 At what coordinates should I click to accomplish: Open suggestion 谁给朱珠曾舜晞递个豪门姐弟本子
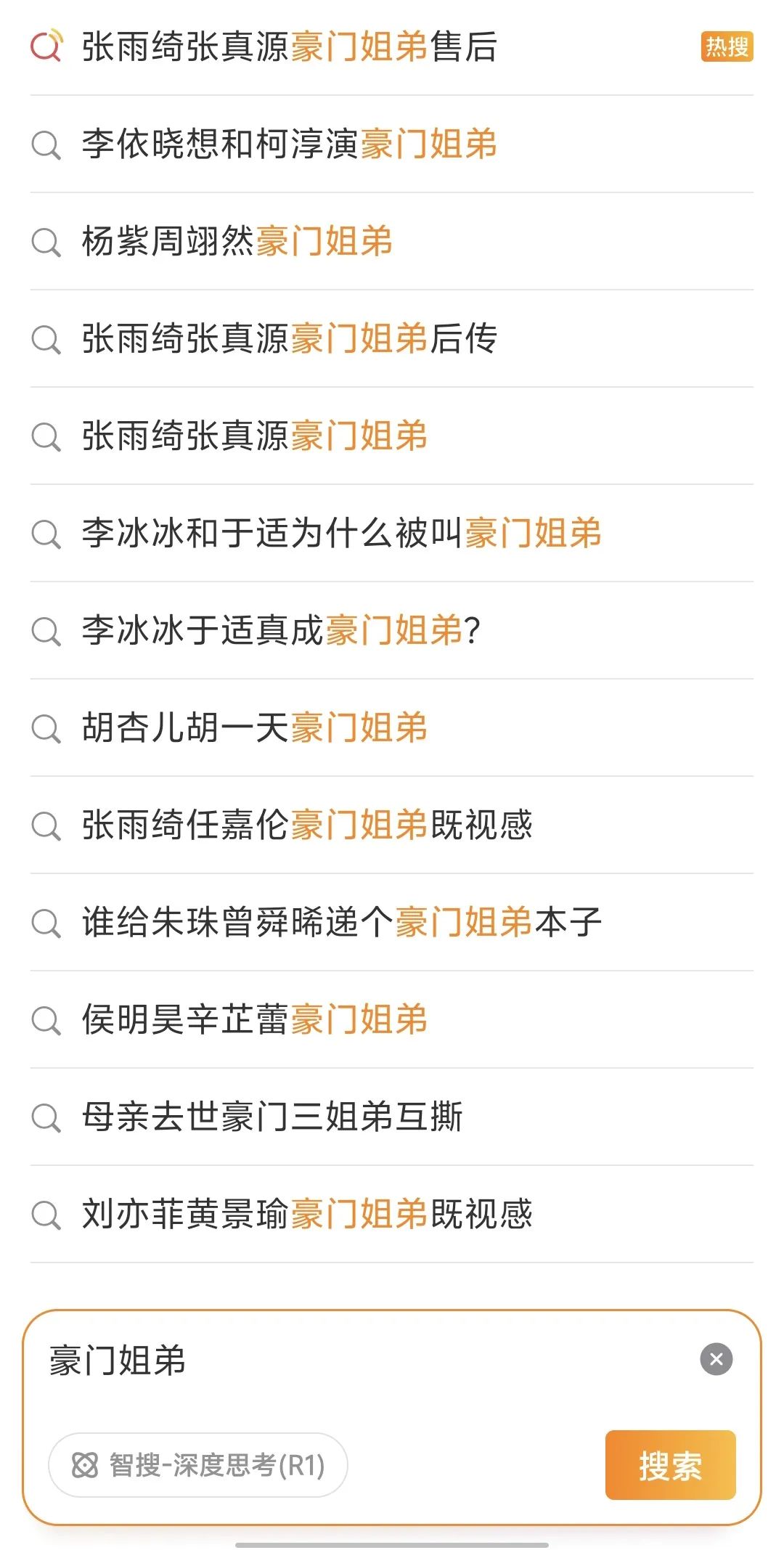pyautogui.click(x=341, y=922)
